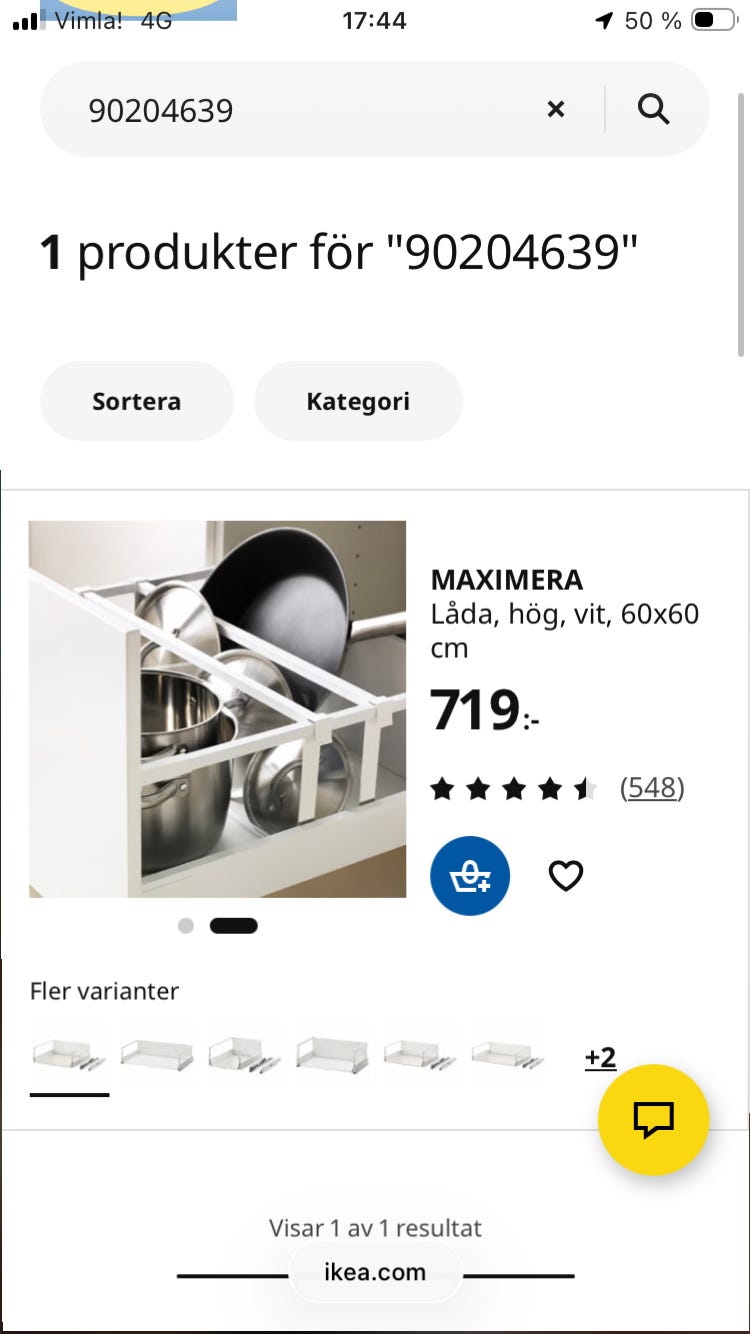Open IKEA customer chat bubble

653,1119
